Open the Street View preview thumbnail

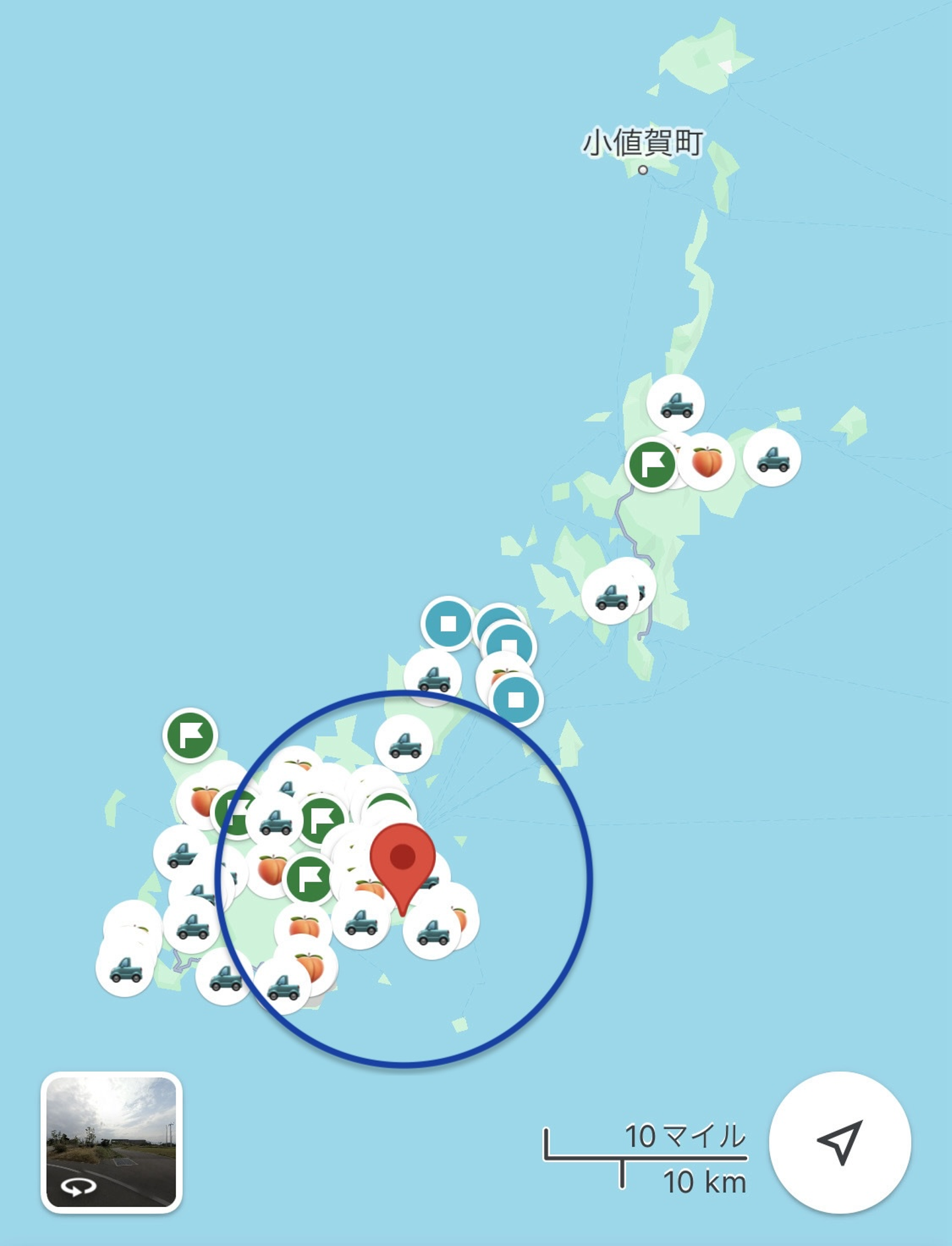tap(111, 1142)
